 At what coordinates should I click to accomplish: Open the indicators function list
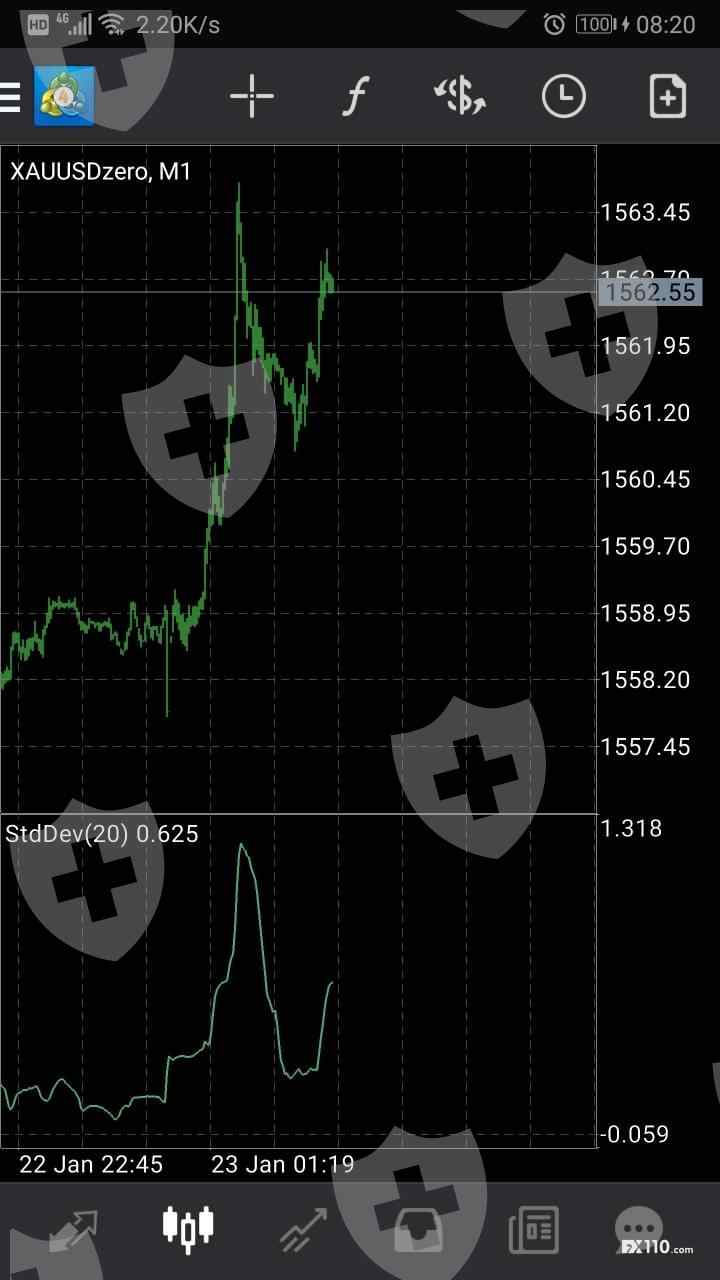click(355, 97)
